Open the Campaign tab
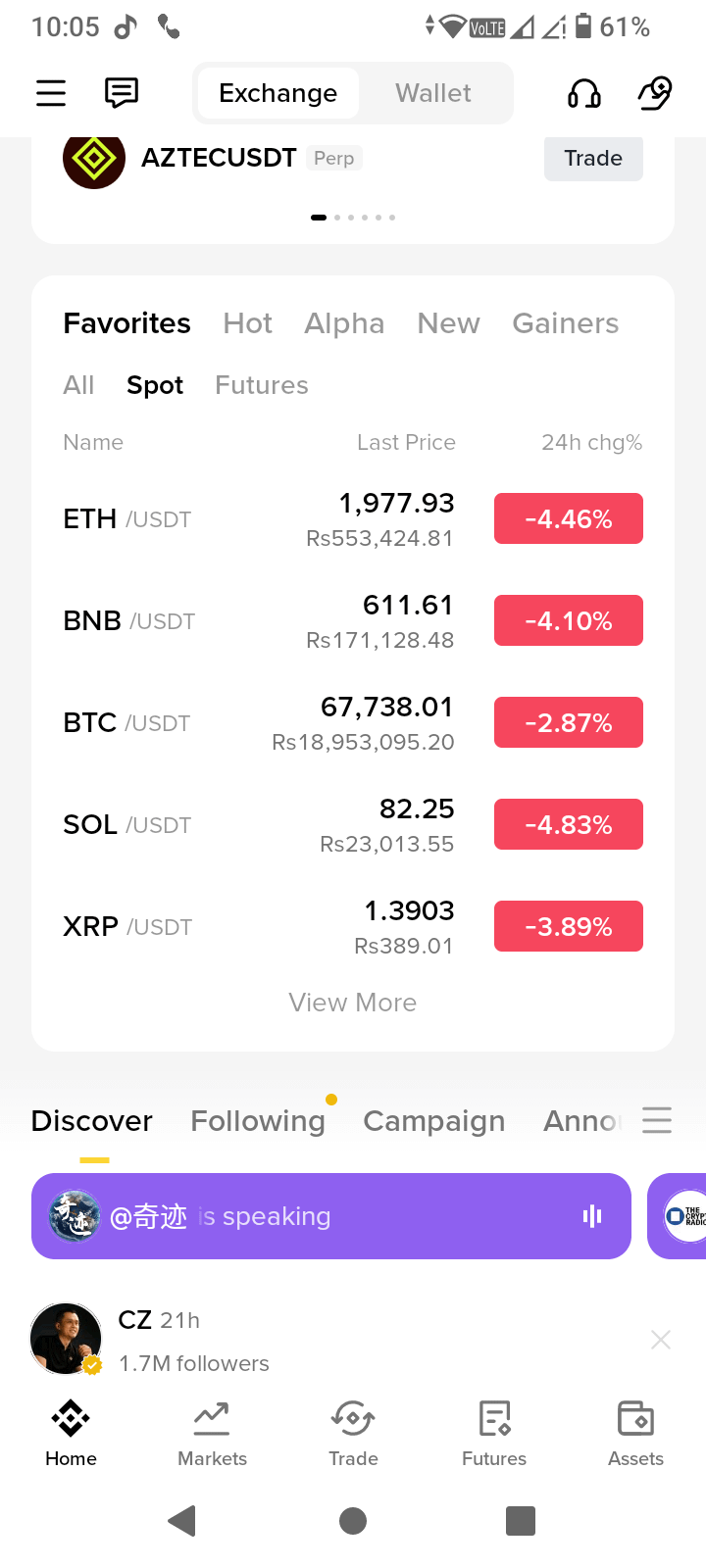 coord(434,1120)
